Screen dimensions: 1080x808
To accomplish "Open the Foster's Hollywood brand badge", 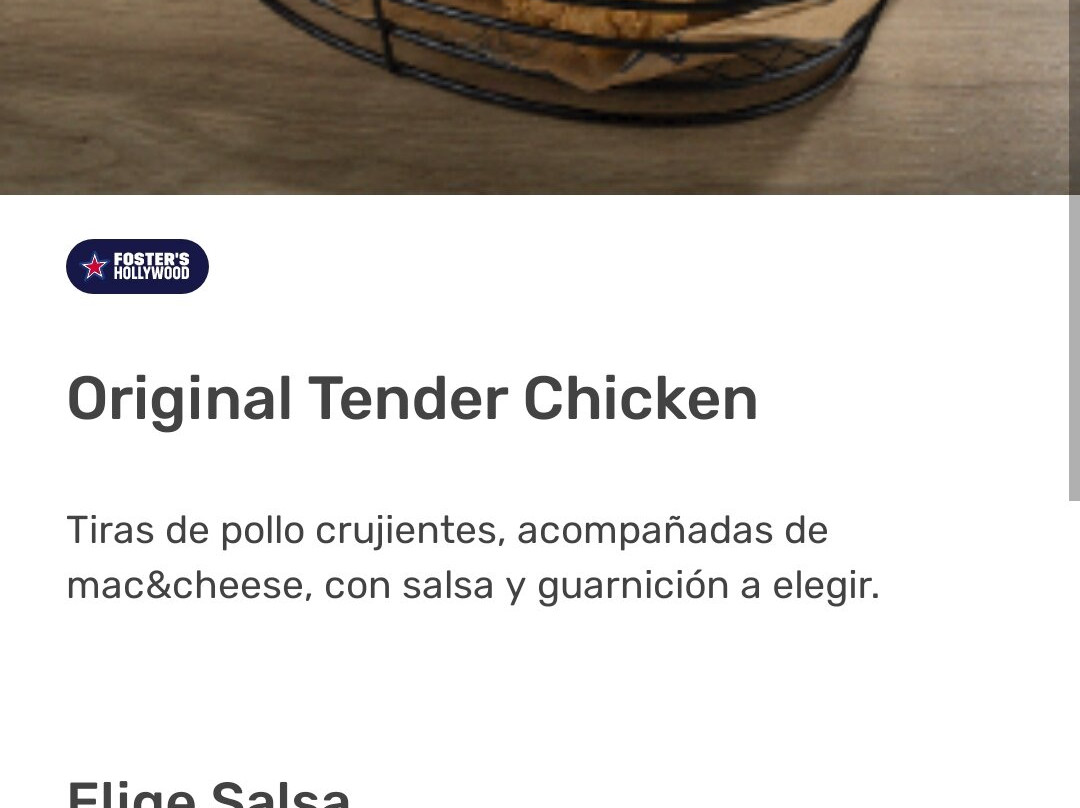I will [x=137, y=266].
